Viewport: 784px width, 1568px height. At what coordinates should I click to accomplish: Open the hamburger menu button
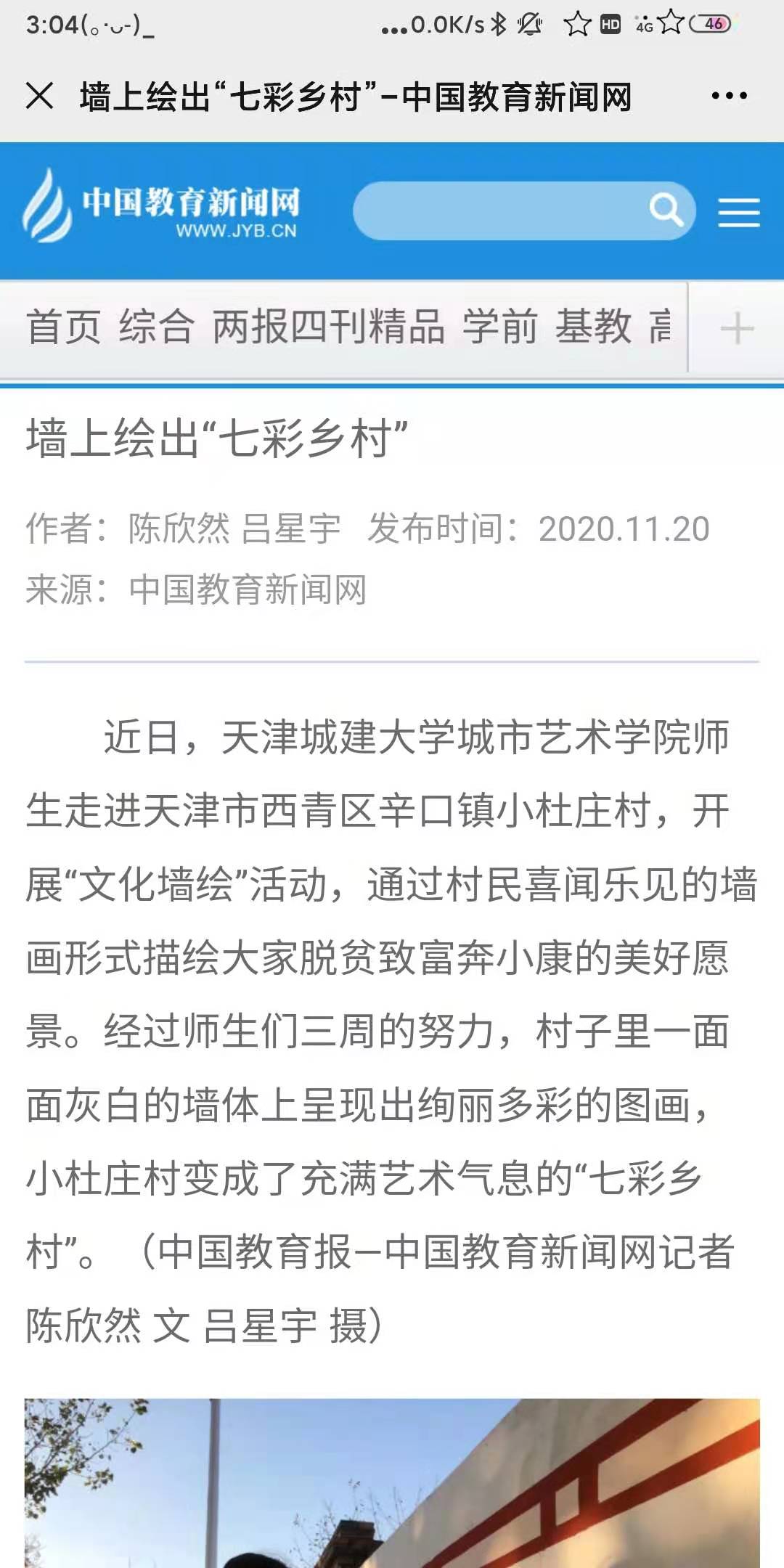[739, 212]
